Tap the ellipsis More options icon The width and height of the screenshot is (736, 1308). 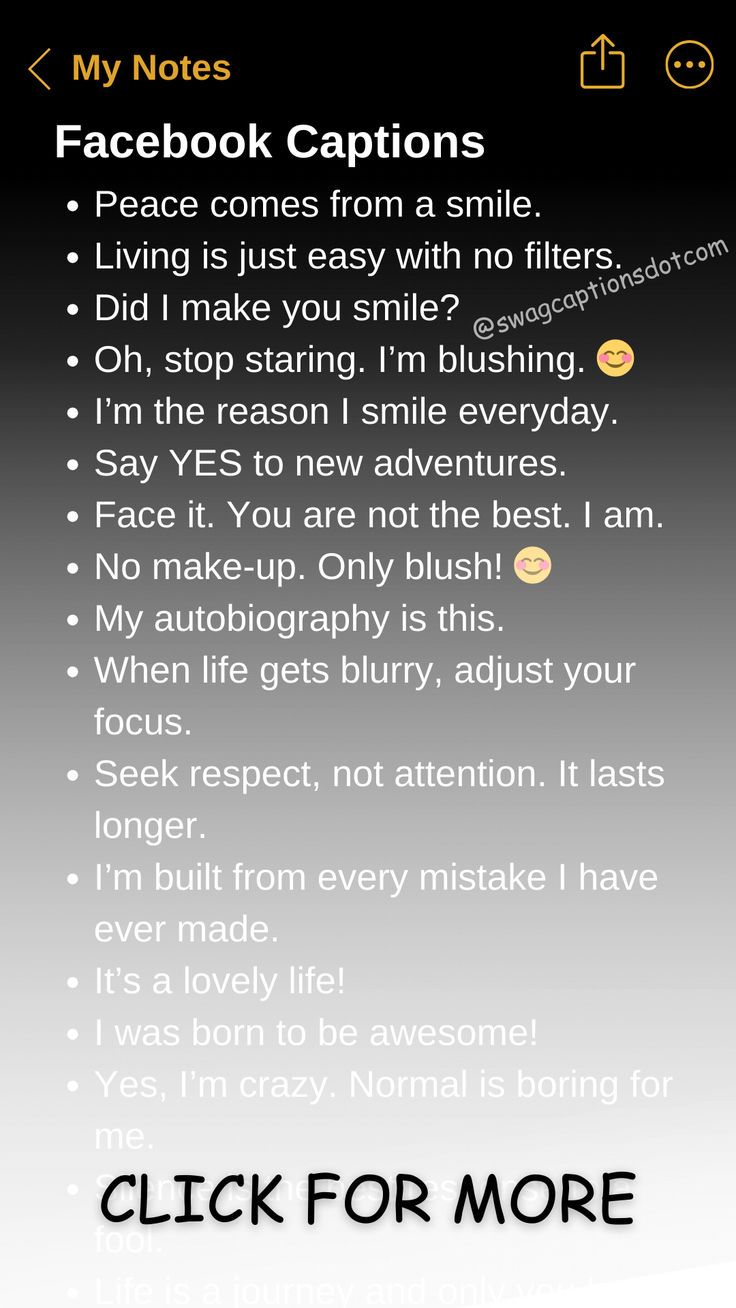click(x=687, y=63)
